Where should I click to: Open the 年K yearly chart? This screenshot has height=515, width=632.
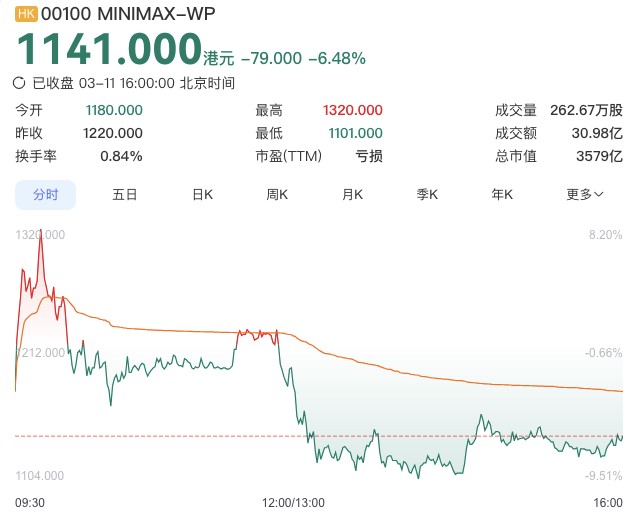(x=502, y=195)
